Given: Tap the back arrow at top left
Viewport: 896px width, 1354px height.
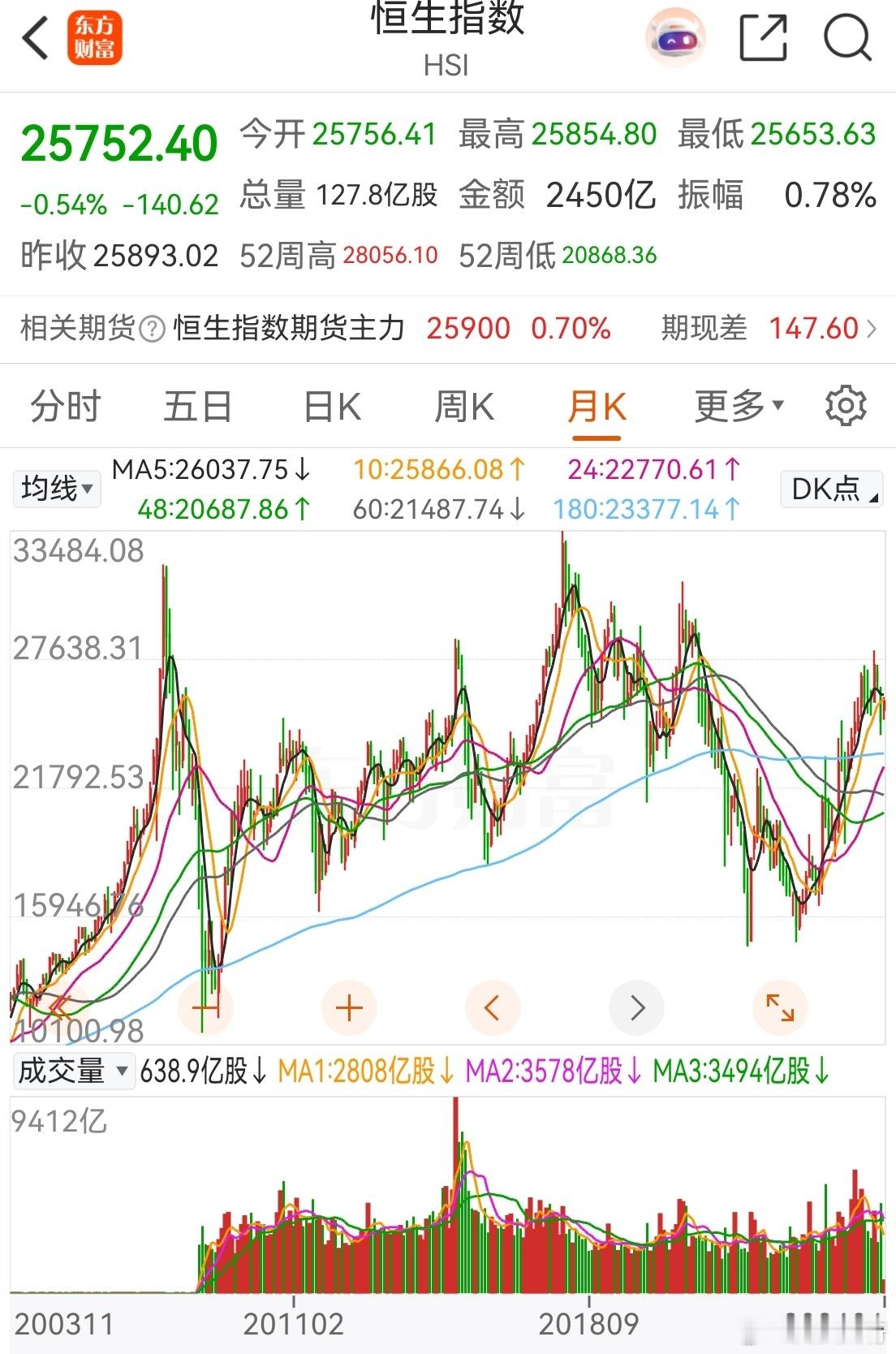Looking at the screenshot, I should pyautogui.click(x=34, y=37).
